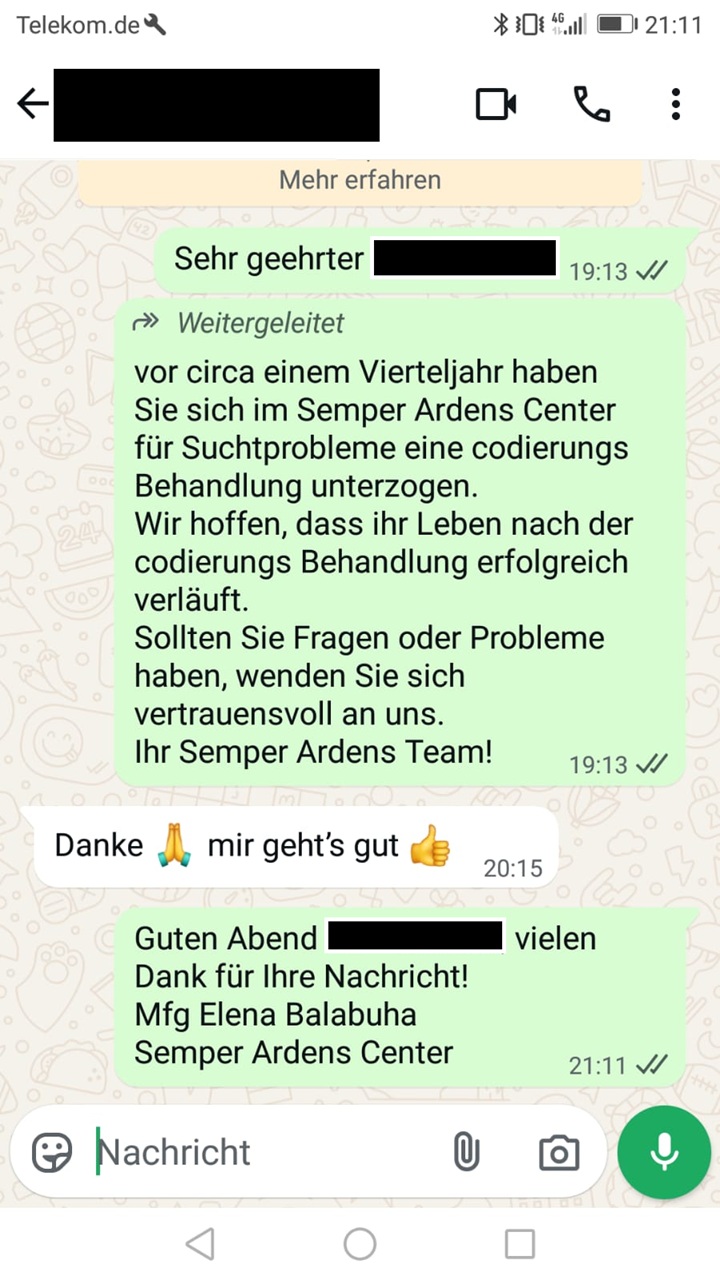This screenshot has height=1280, width=720.
Task: Open the camera from the message bar
Action: (x=559, y=1152)
